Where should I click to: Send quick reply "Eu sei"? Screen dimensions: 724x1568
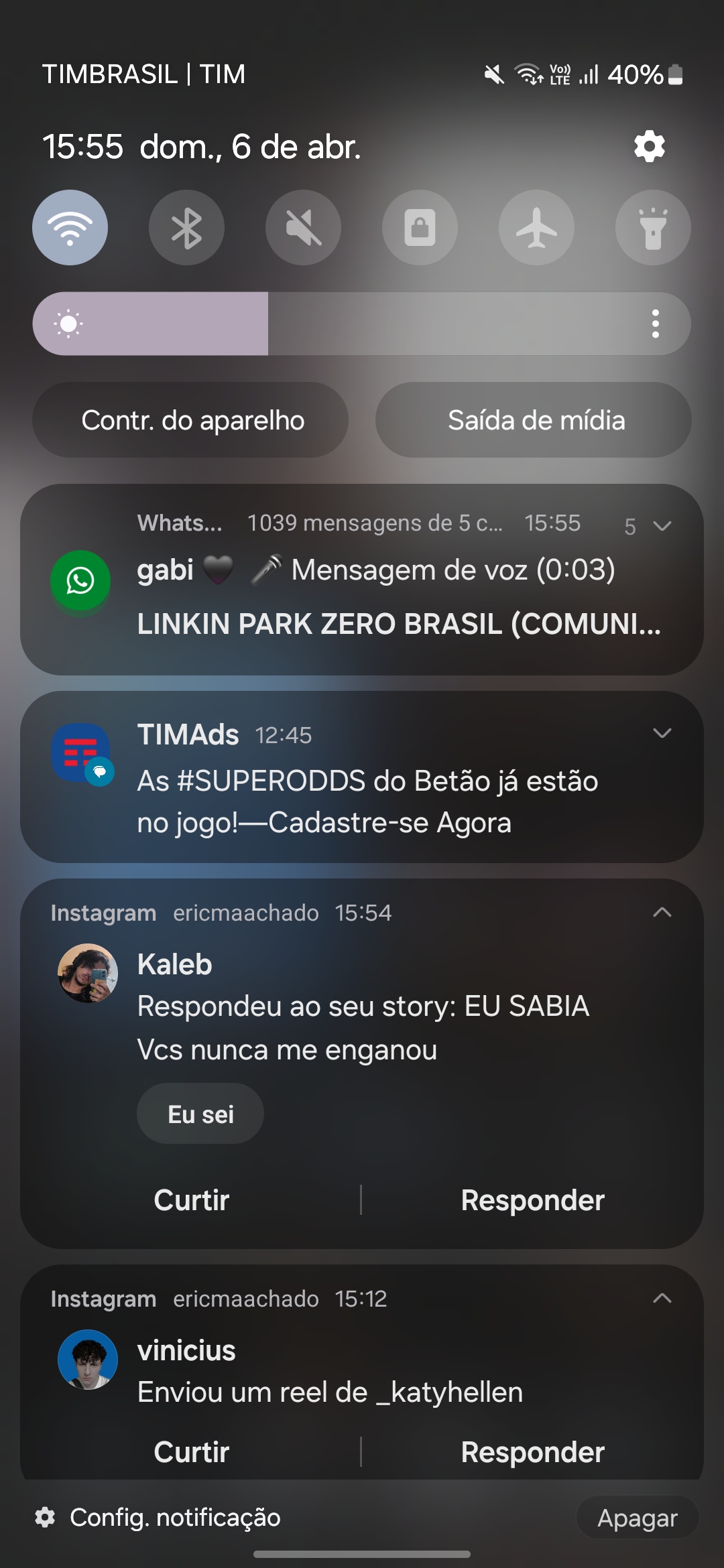tap(200, 1114)
